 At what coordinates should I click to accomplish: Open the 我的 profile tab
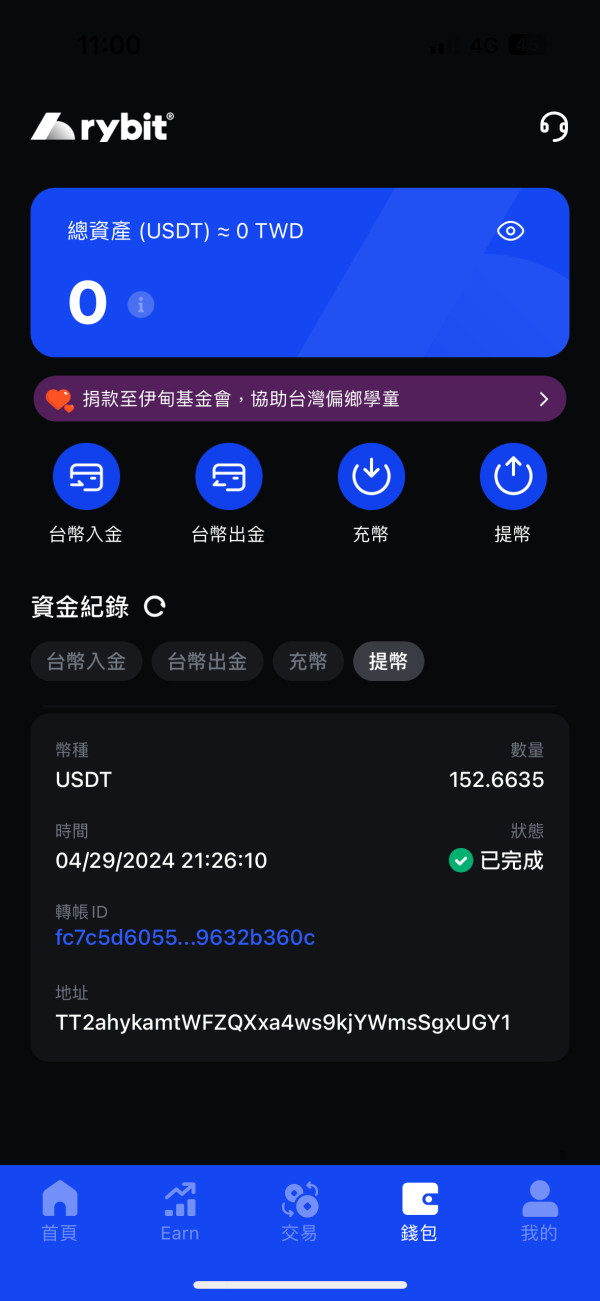coord(539,1210)
